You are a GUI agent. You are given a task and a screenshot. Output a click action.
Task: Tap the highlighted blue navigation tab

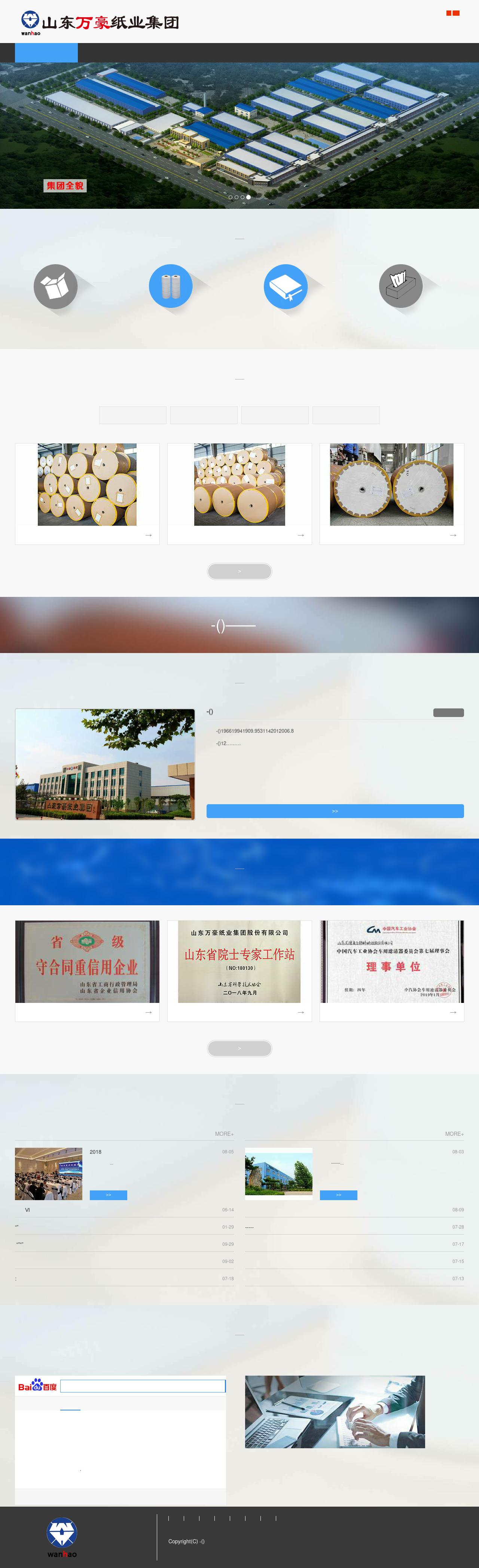click(x=46, y=53)
